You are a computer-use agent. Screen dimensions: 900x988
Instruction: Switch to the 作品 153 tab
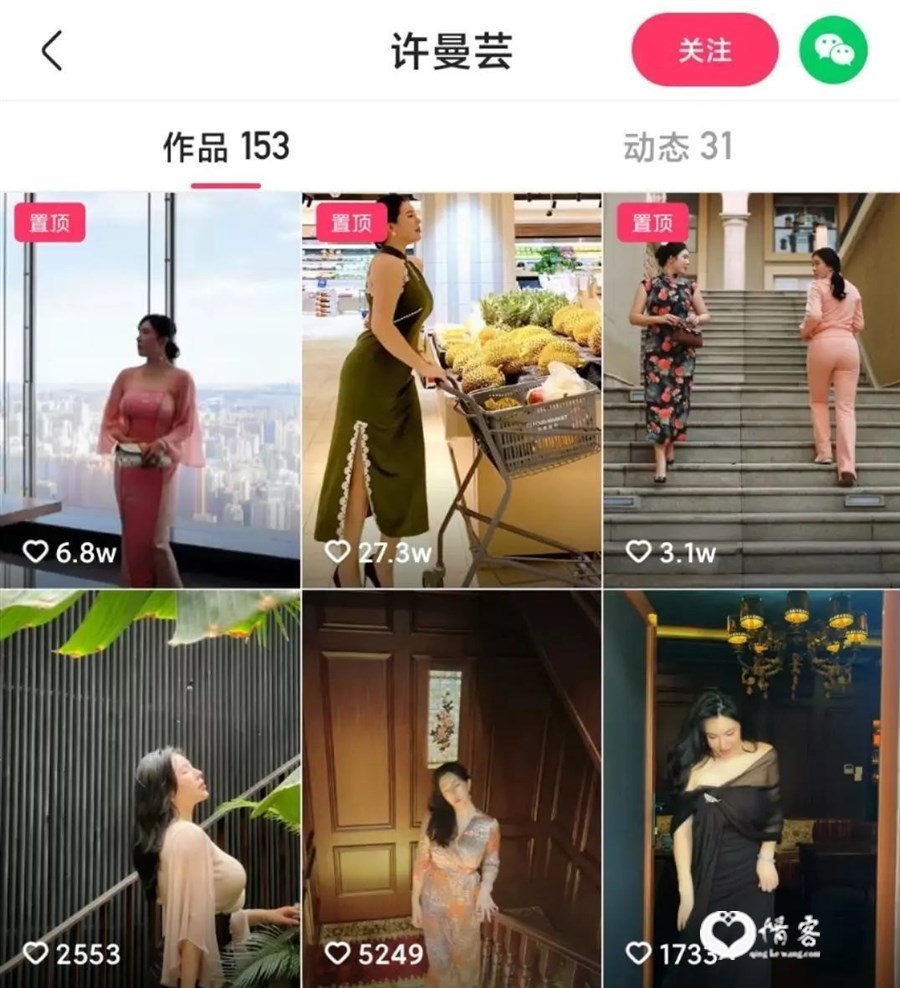tap(226, 148)
